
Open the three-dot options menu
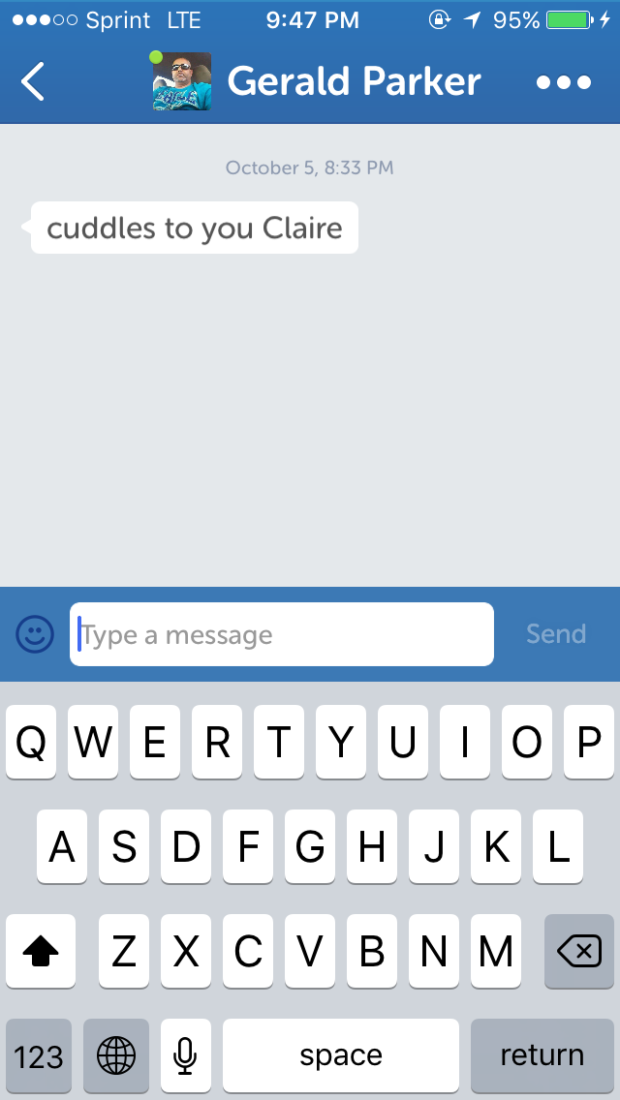click(564, 83)
